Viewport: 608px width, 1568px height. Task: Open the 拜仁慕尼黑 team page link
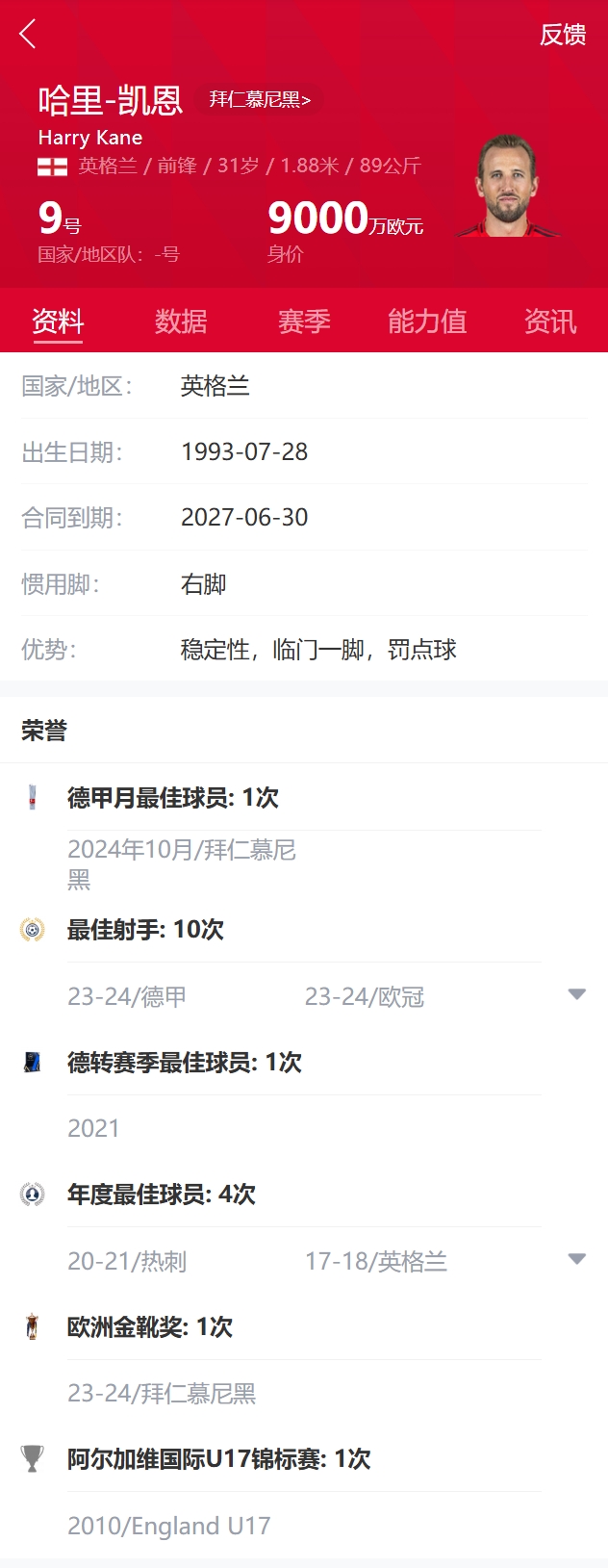(260, 99)
